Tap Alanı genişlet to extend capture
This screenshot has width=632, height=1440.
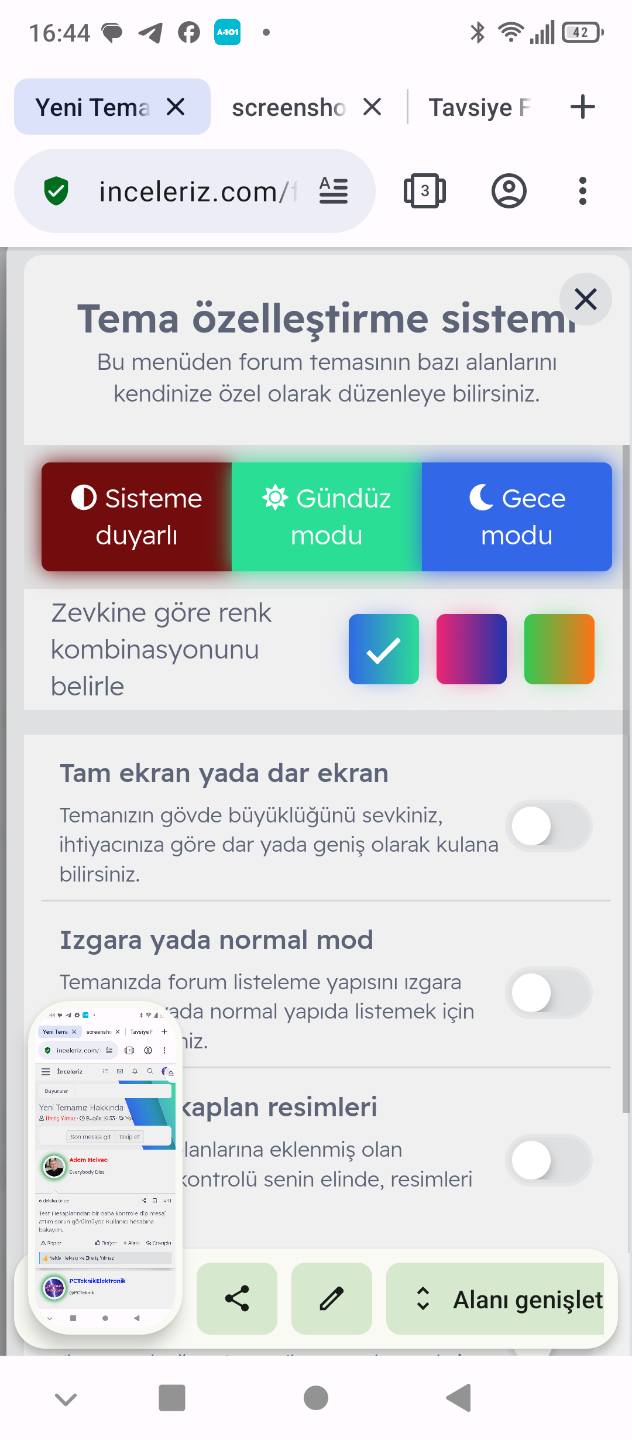coord(495,1299)
